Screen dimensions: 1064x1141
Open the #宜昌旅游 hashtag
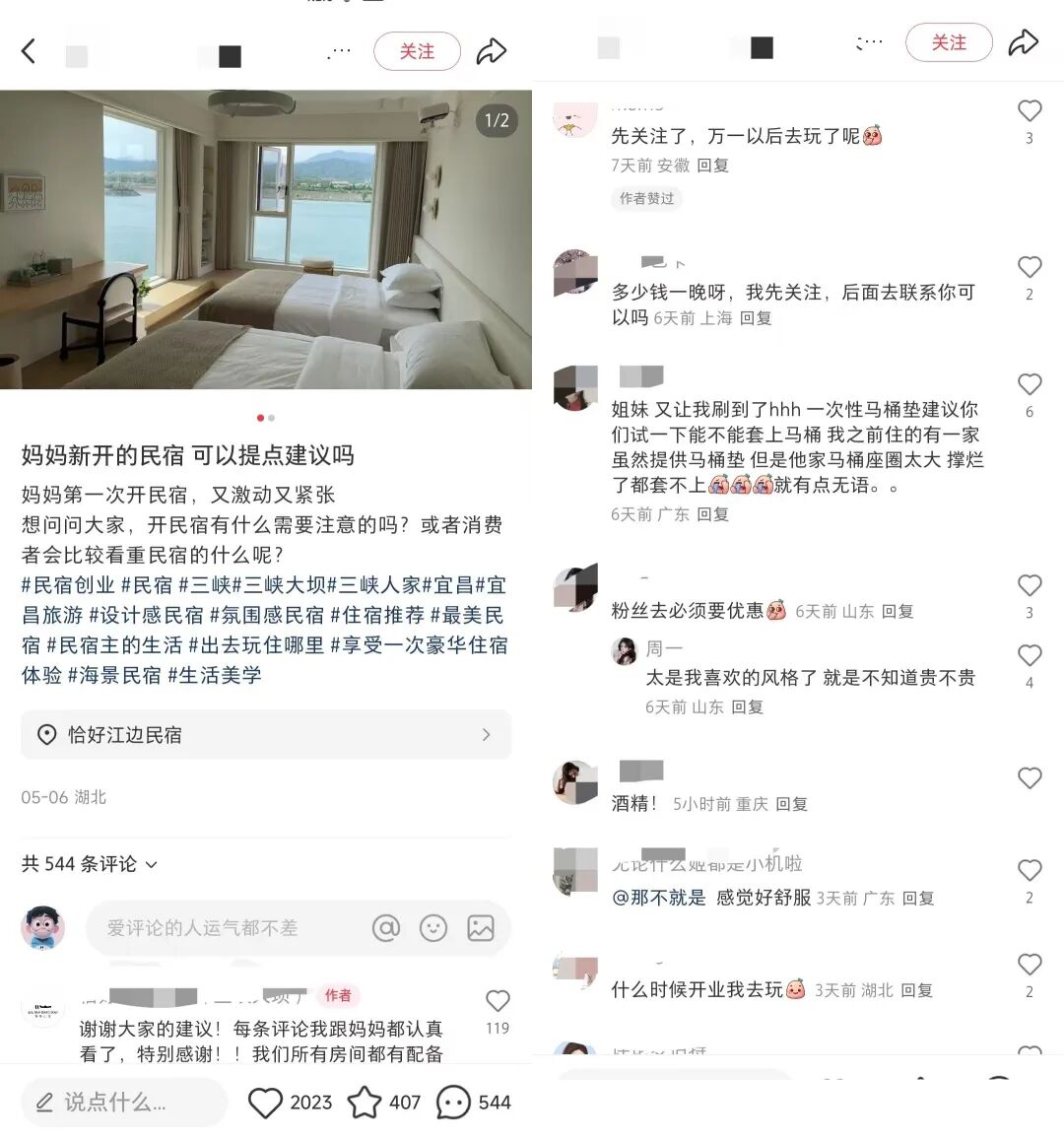click(51, 615)
